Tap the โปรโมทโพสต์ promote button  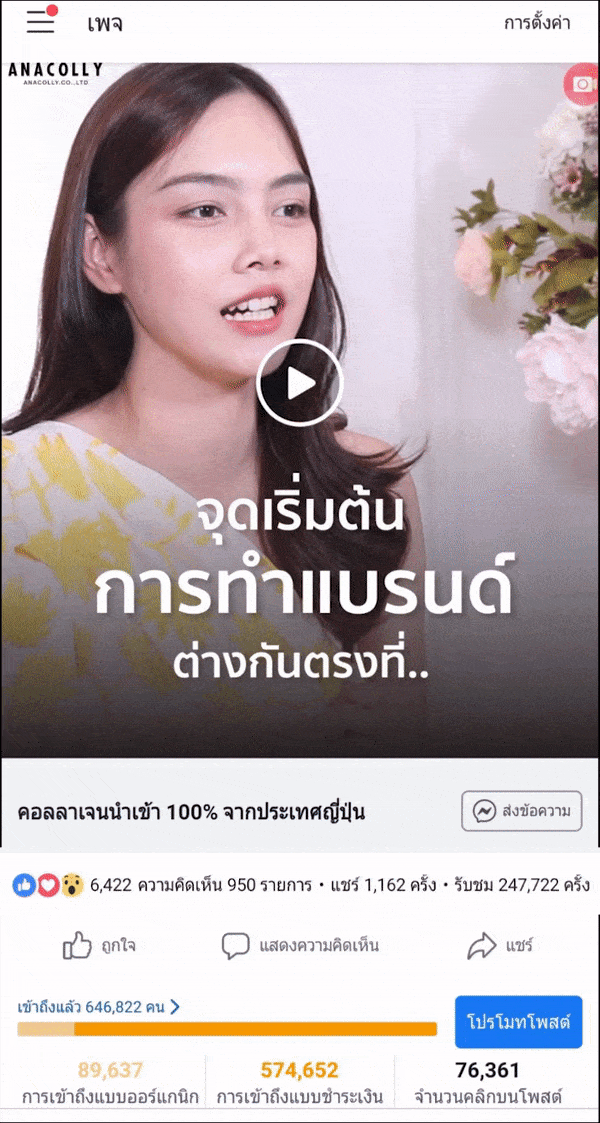coord(518,1022)
